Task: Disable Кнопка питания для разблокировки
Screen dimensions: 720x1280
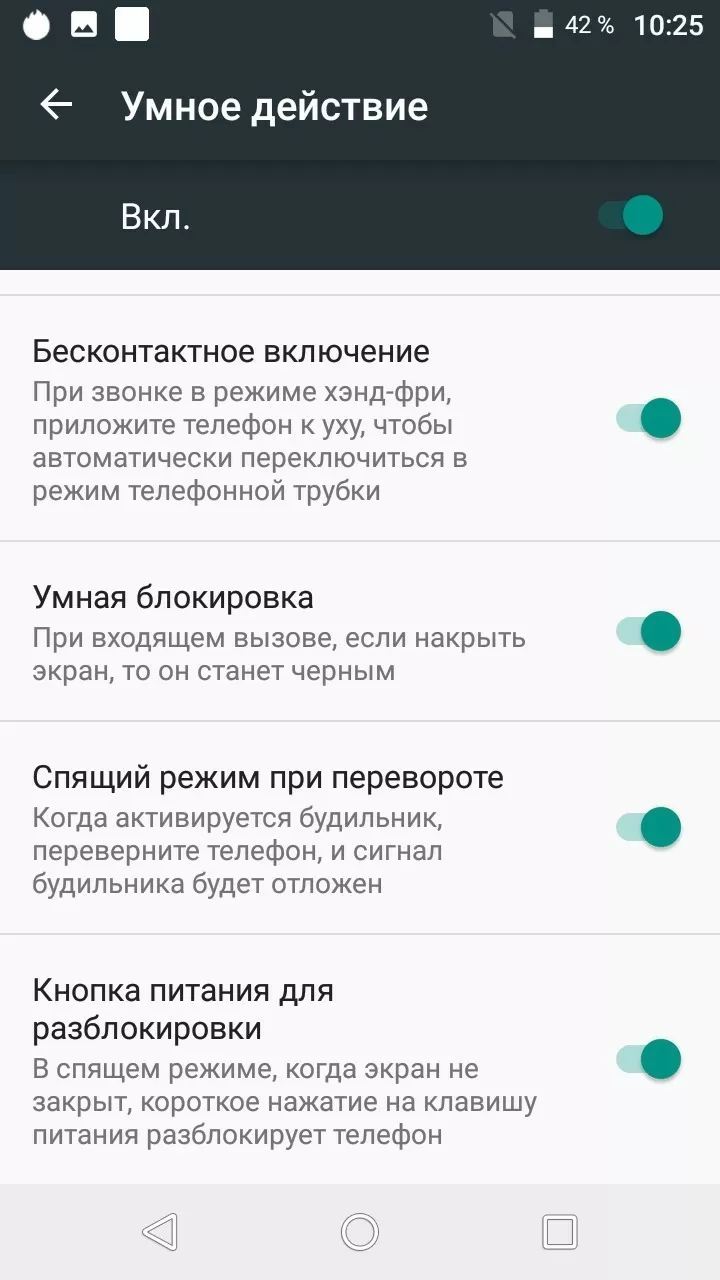Action: (x=649, y=1059)
